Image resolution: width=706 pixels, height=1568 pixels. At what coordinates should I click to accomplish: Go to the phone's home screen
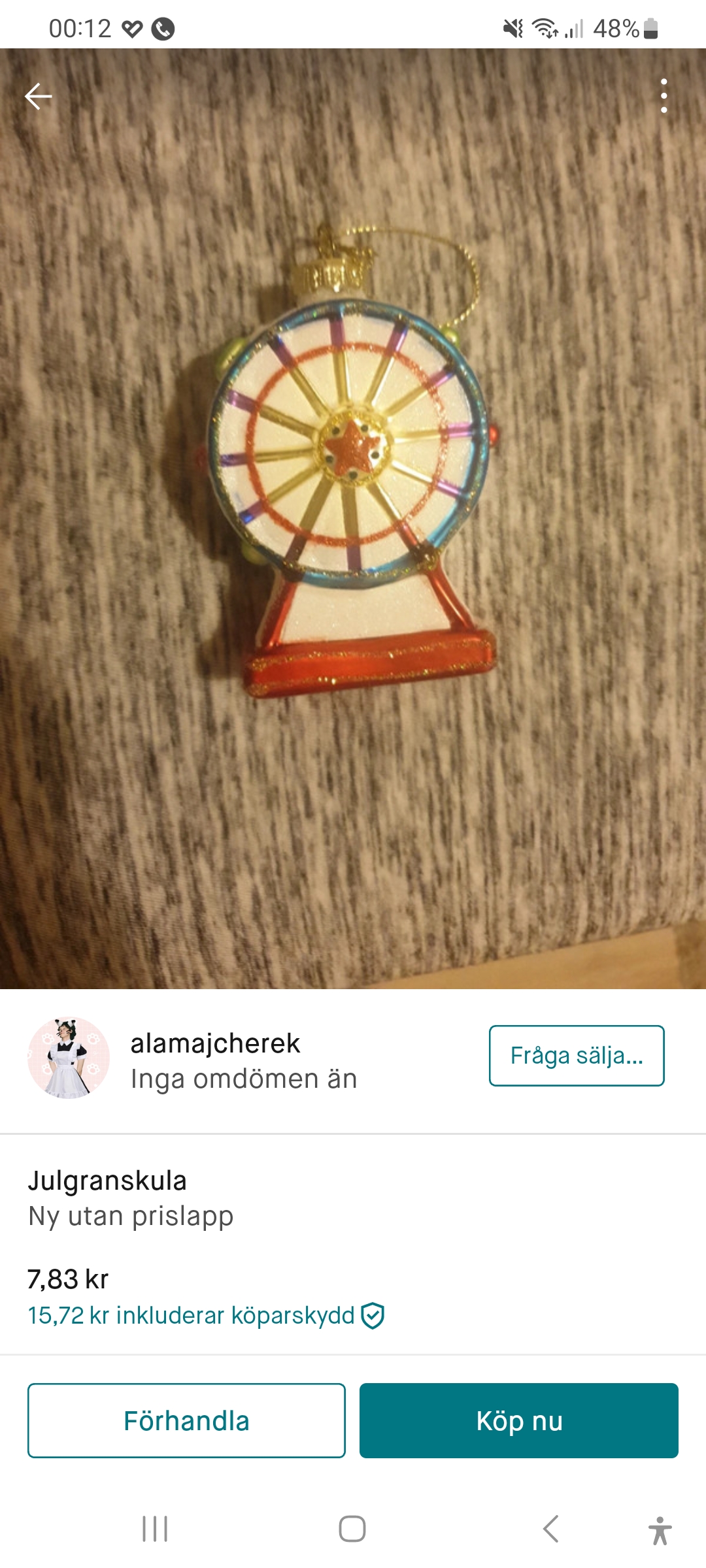point(352,1529)
